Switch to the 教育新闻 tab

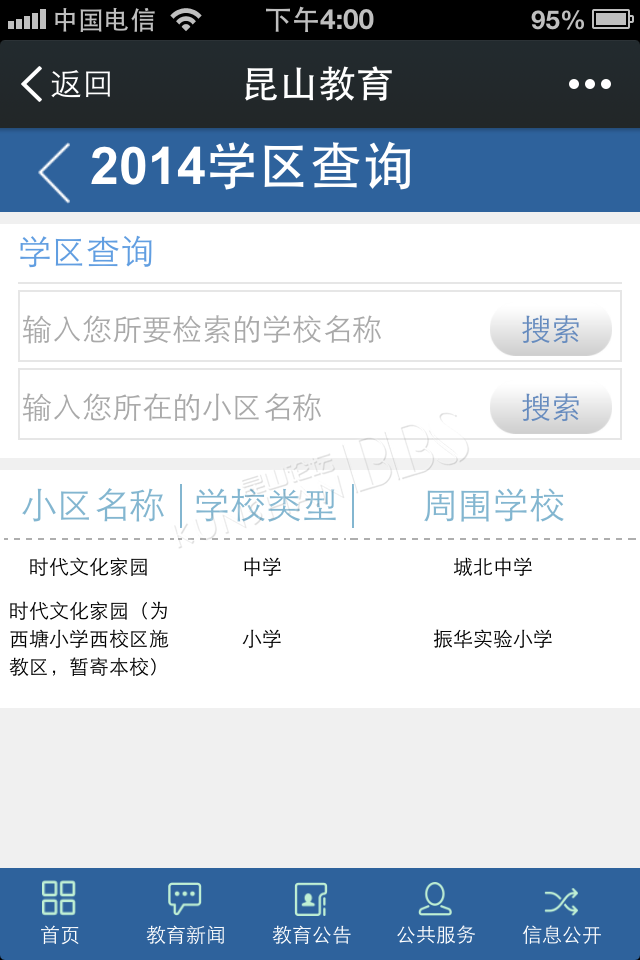click(185, 913)
